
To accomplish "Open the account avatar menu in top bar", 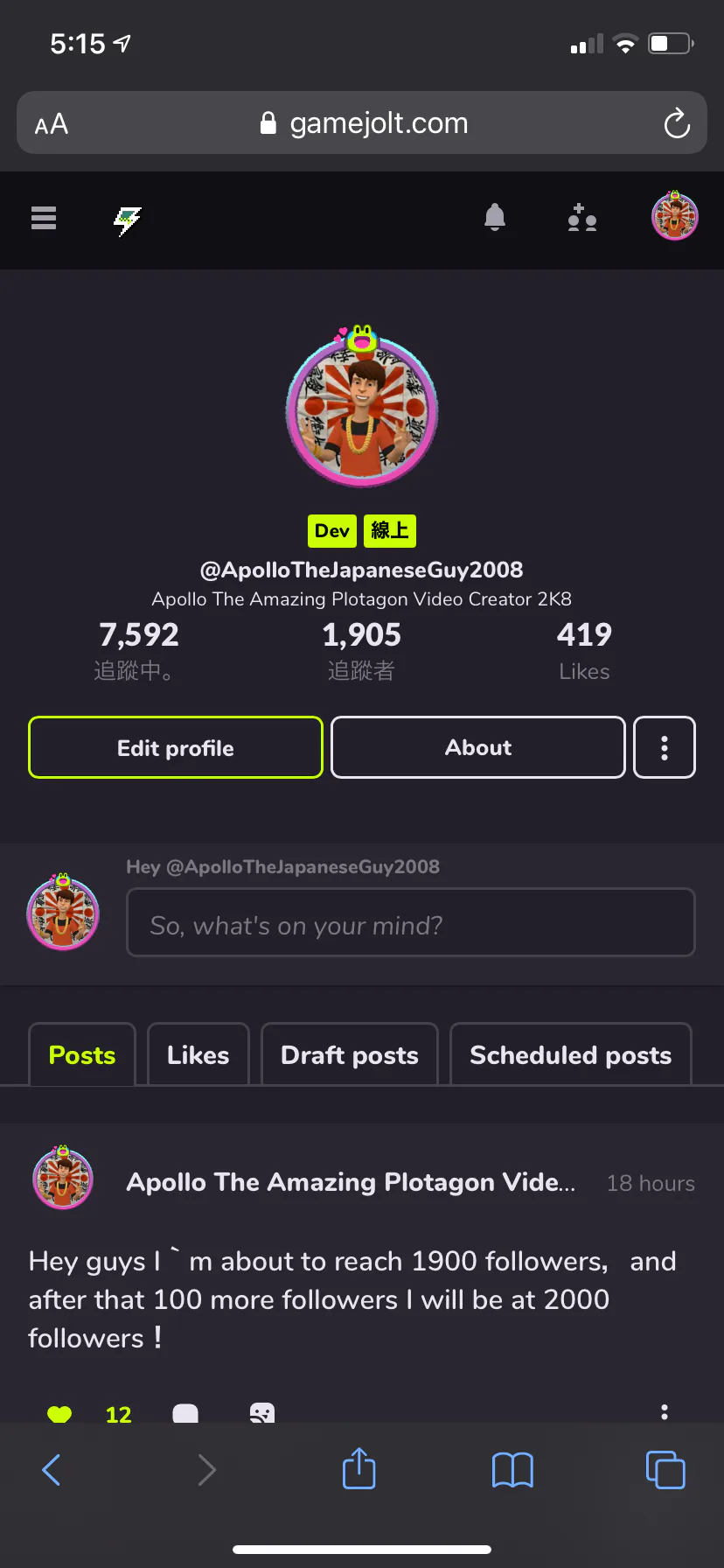I will pyautogui.click(x=675, y=215).
